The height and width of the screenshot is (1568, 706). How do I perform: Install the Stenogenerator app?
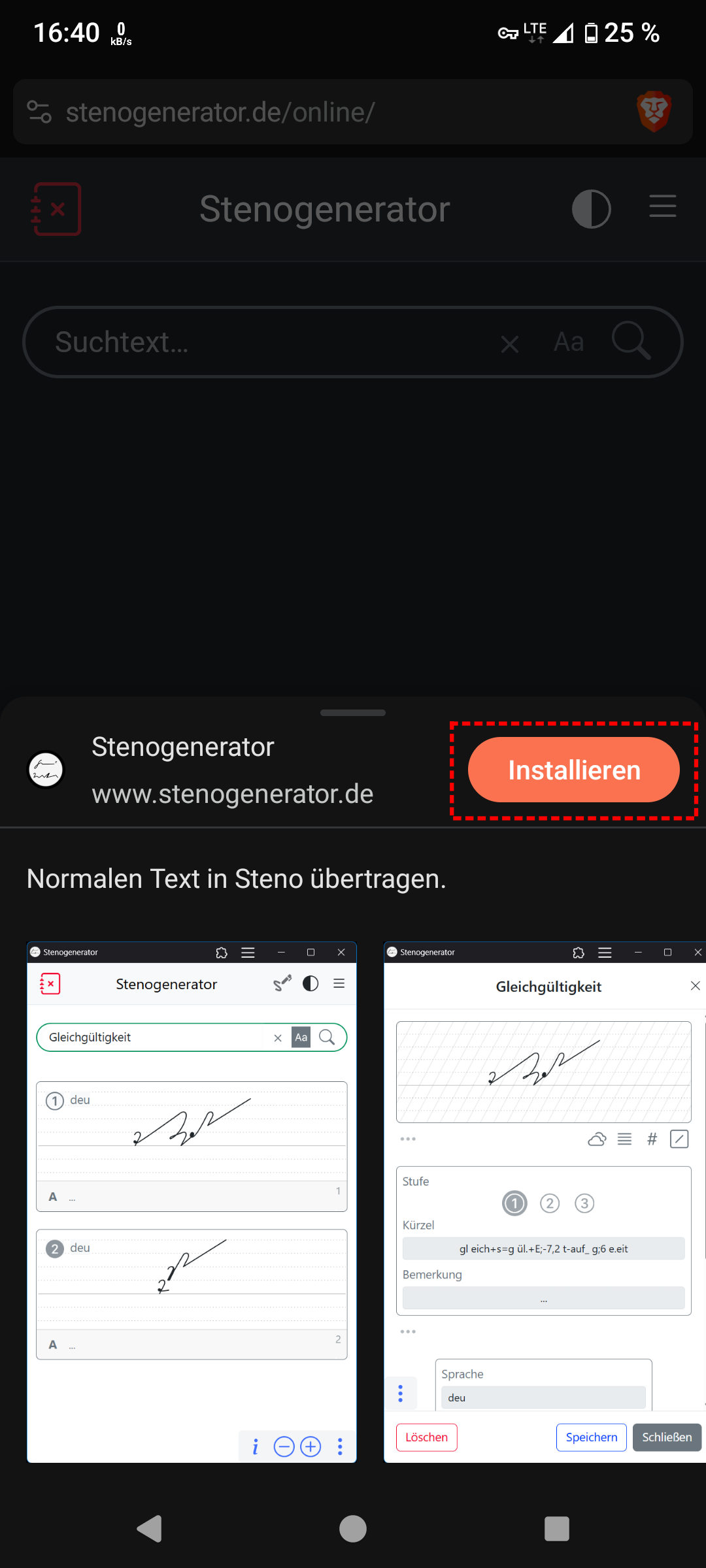click(573, 770)
